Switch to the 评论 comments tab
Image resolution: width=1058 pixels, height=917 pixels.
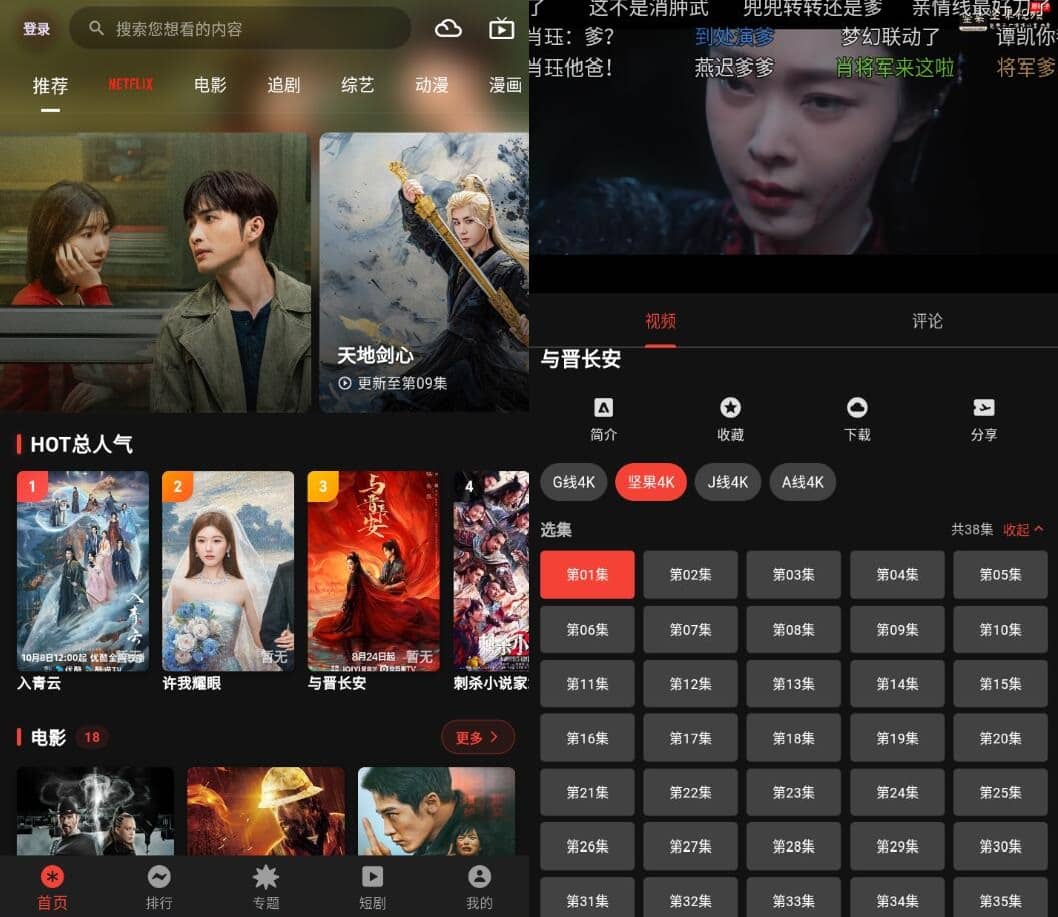(927, 321)
